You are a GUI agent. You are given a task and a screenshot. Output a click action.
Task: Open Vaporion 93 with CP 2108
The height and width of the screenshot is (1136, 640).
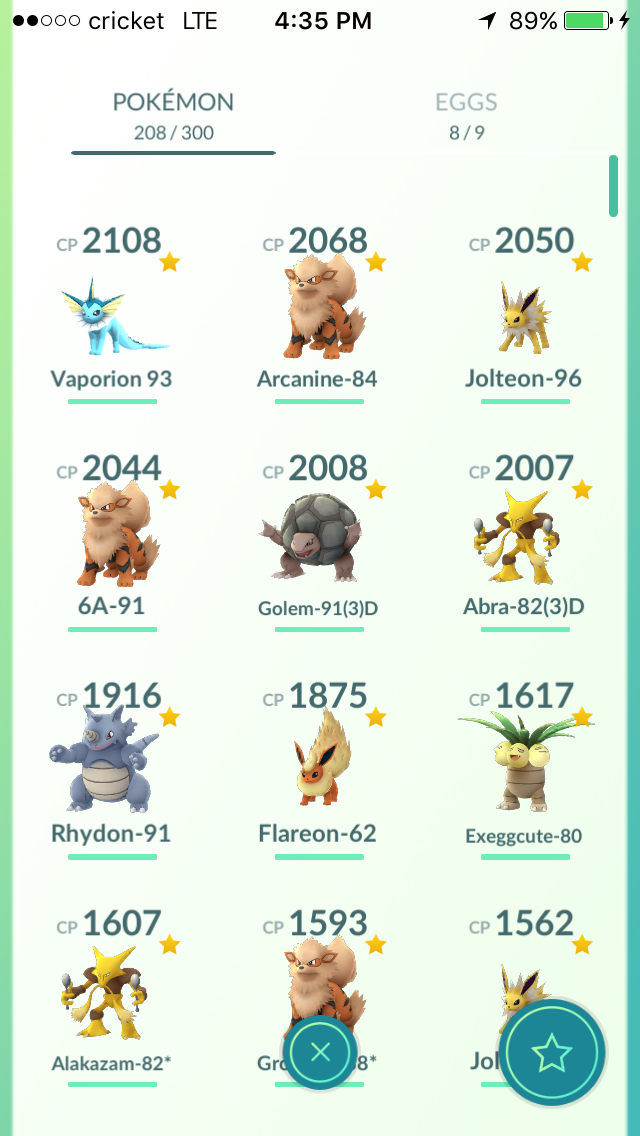[112, 318]
